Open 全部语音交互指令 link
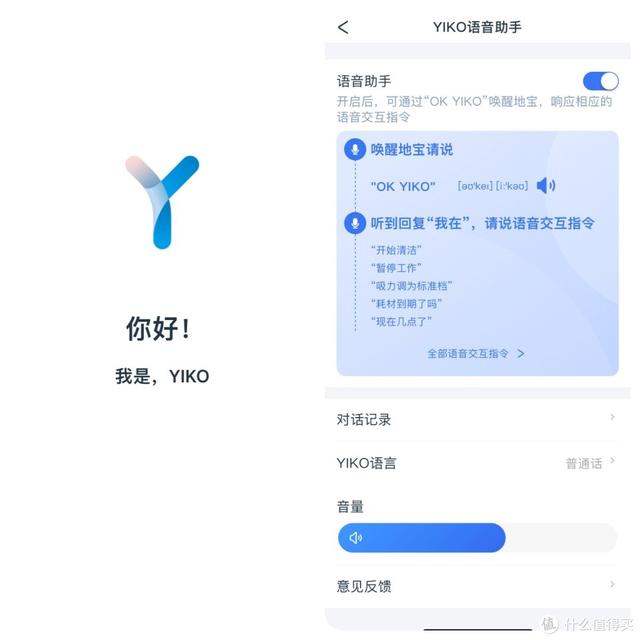Image resolution: width=640 pixels, height=640 pixels. click(476, 353)
